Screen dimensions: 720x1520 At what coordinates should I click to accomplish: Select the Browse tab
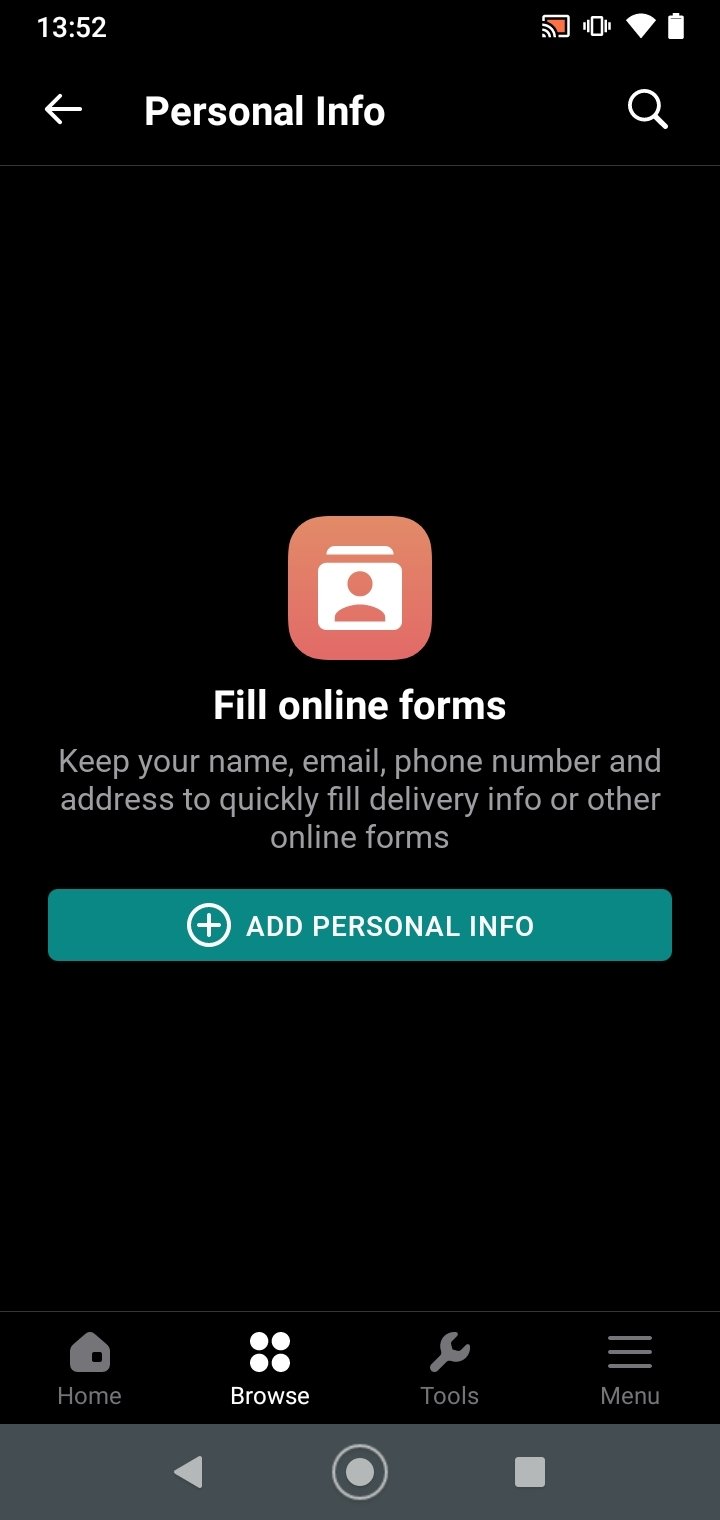coord(270,1368)
